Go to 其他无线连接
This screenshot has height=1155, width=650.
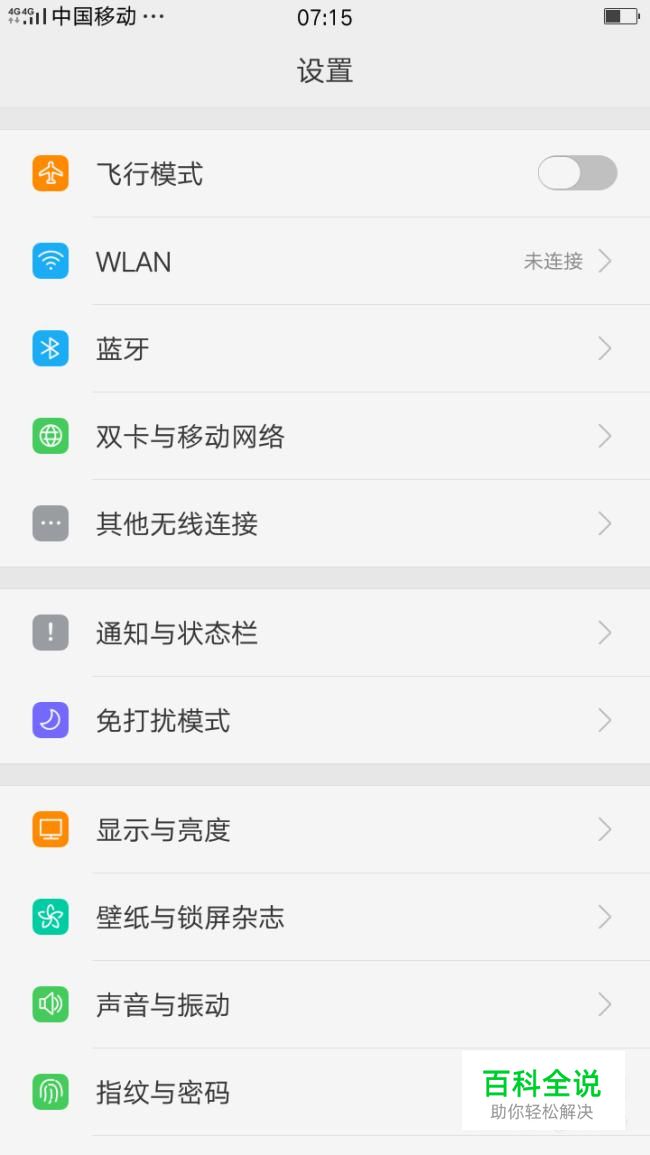click(325, 524)
